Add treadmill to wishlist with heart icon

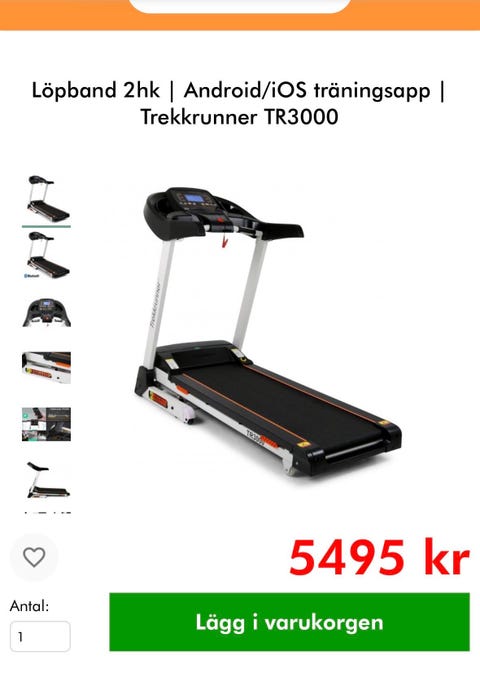tap(34, 557)
